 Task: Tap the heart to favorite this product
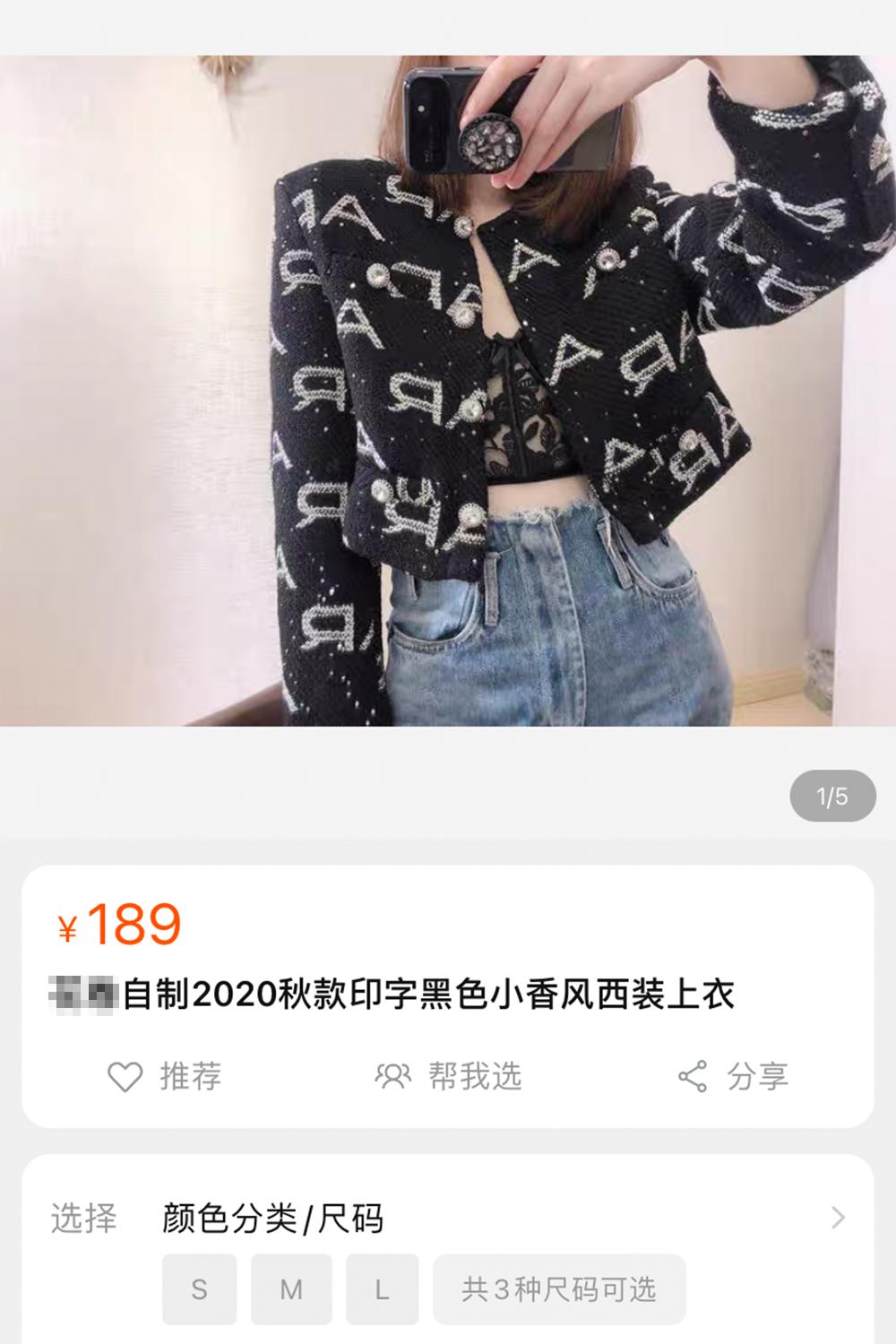[125, 1076]
